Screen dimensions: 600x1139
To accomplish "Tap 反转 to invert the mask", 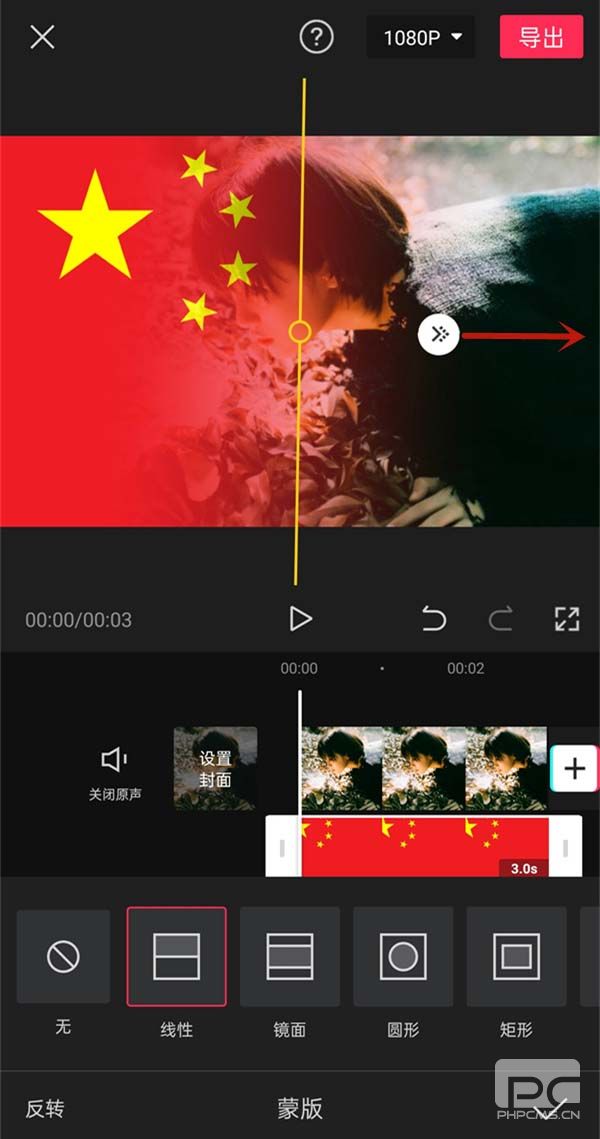I will [45, 1108].
